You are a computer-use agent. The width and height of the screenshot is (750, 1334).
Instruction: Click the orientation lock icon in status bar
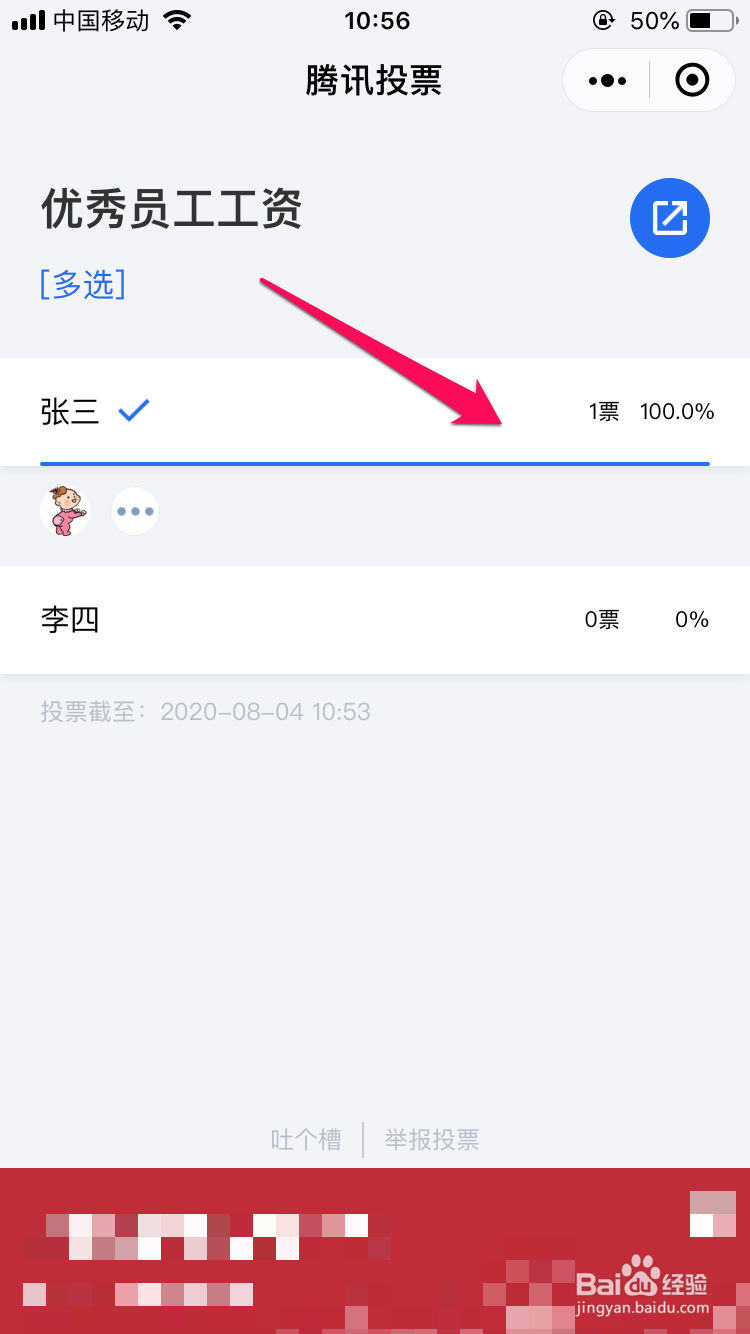click(x=602, y=20)
